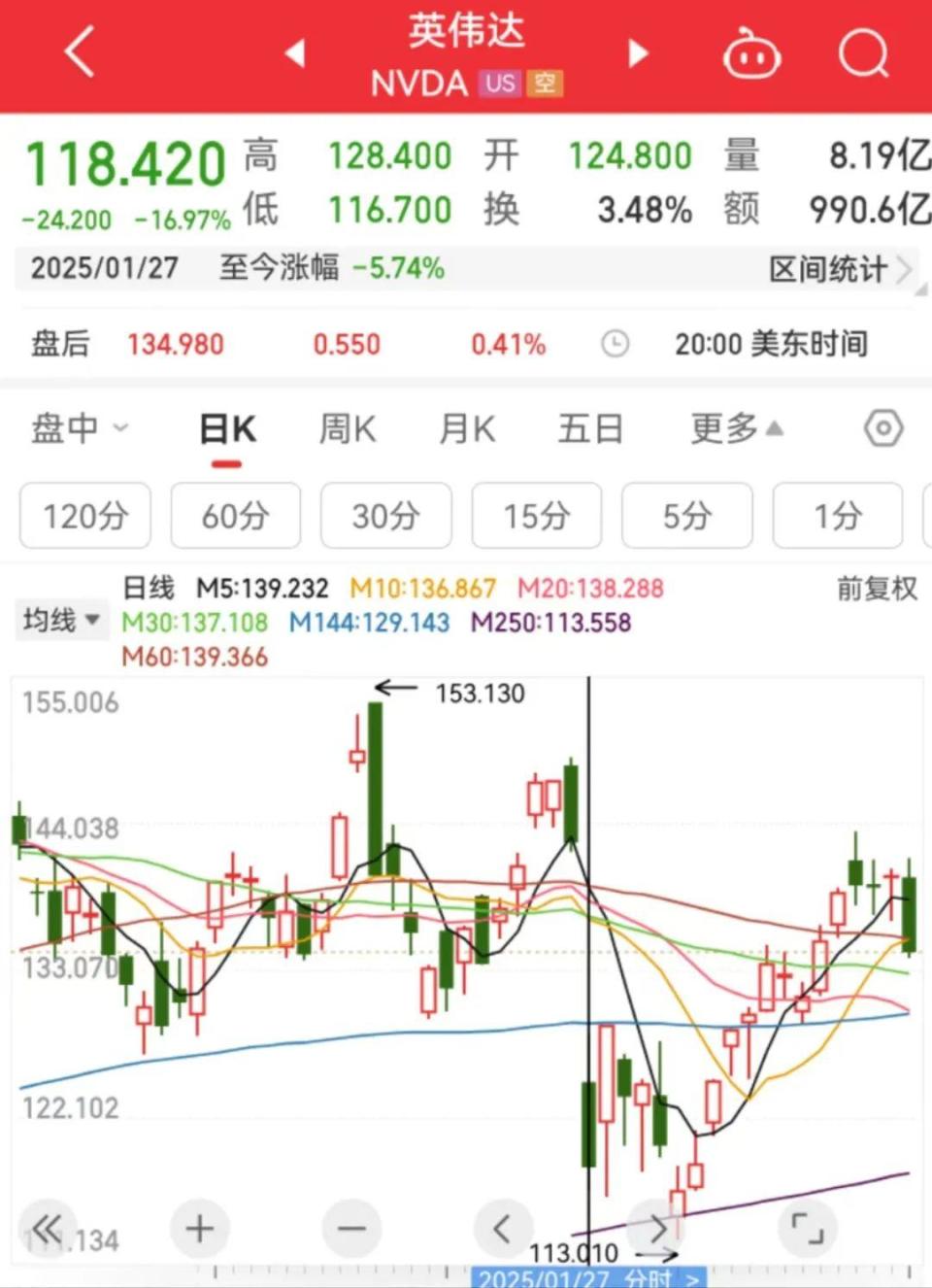Switch to the 月K monthly chart tab
Viewport: 932px width, 1288px height.
pyautogui.click(x=466, y=427)
